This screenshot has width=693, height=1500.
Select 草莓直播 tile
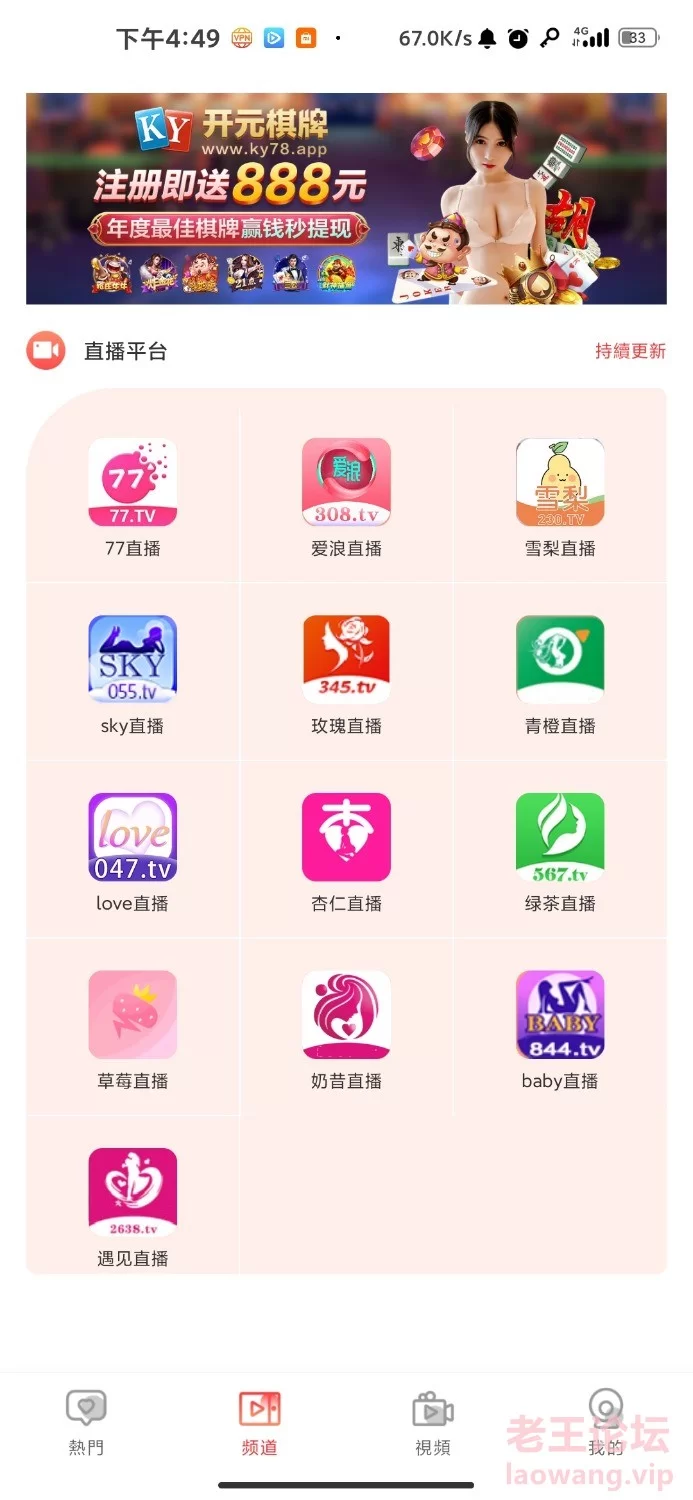[x=133, y=1027]
